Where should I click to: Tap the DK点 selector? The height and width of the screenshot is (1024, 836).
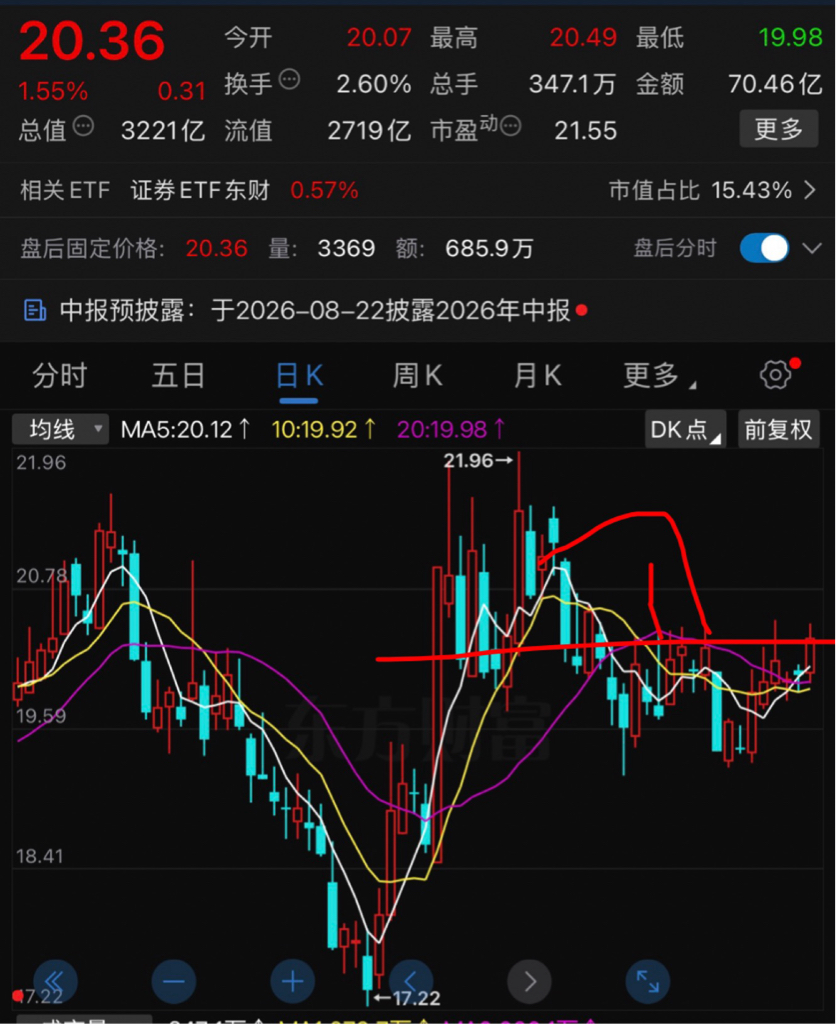685,429
